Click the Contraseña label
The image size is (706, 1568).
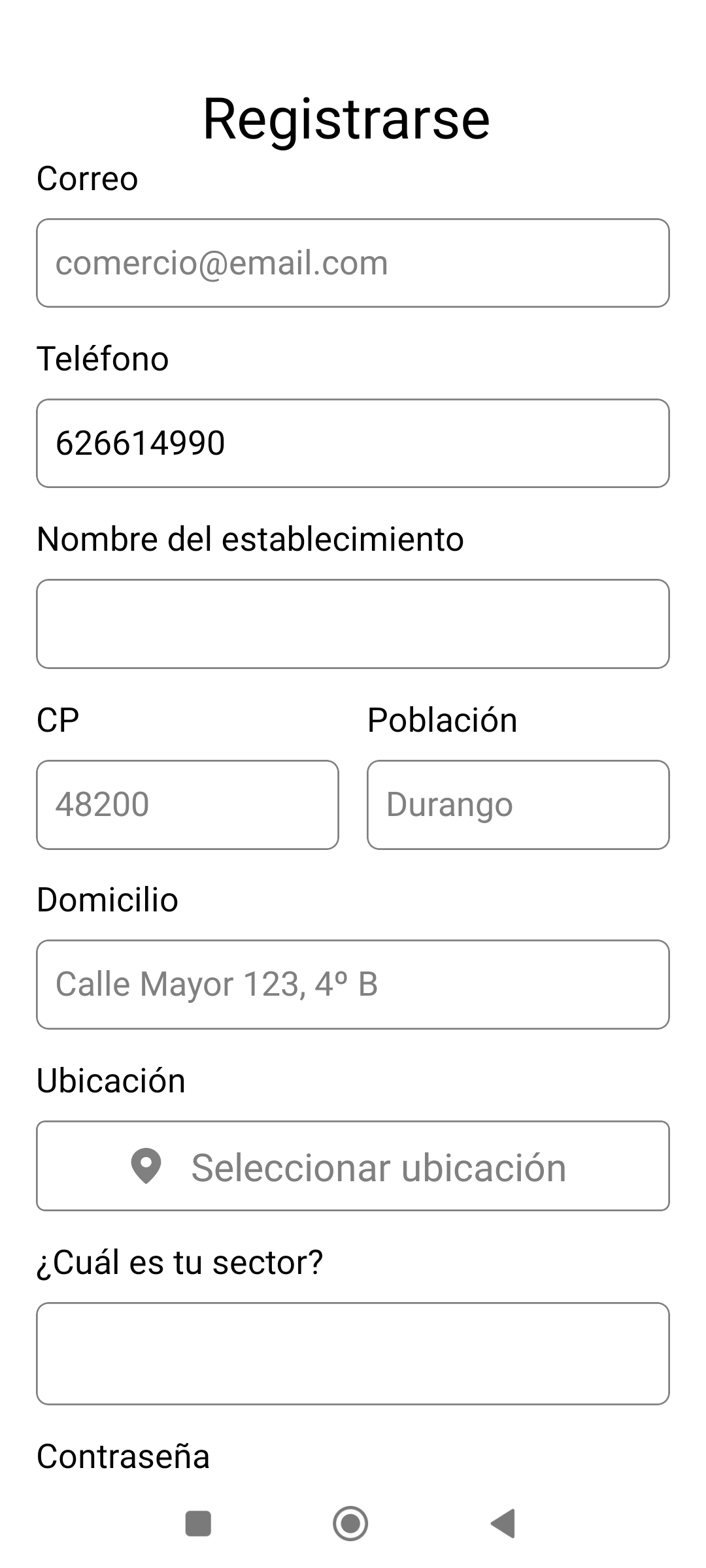click(123, 1456)
